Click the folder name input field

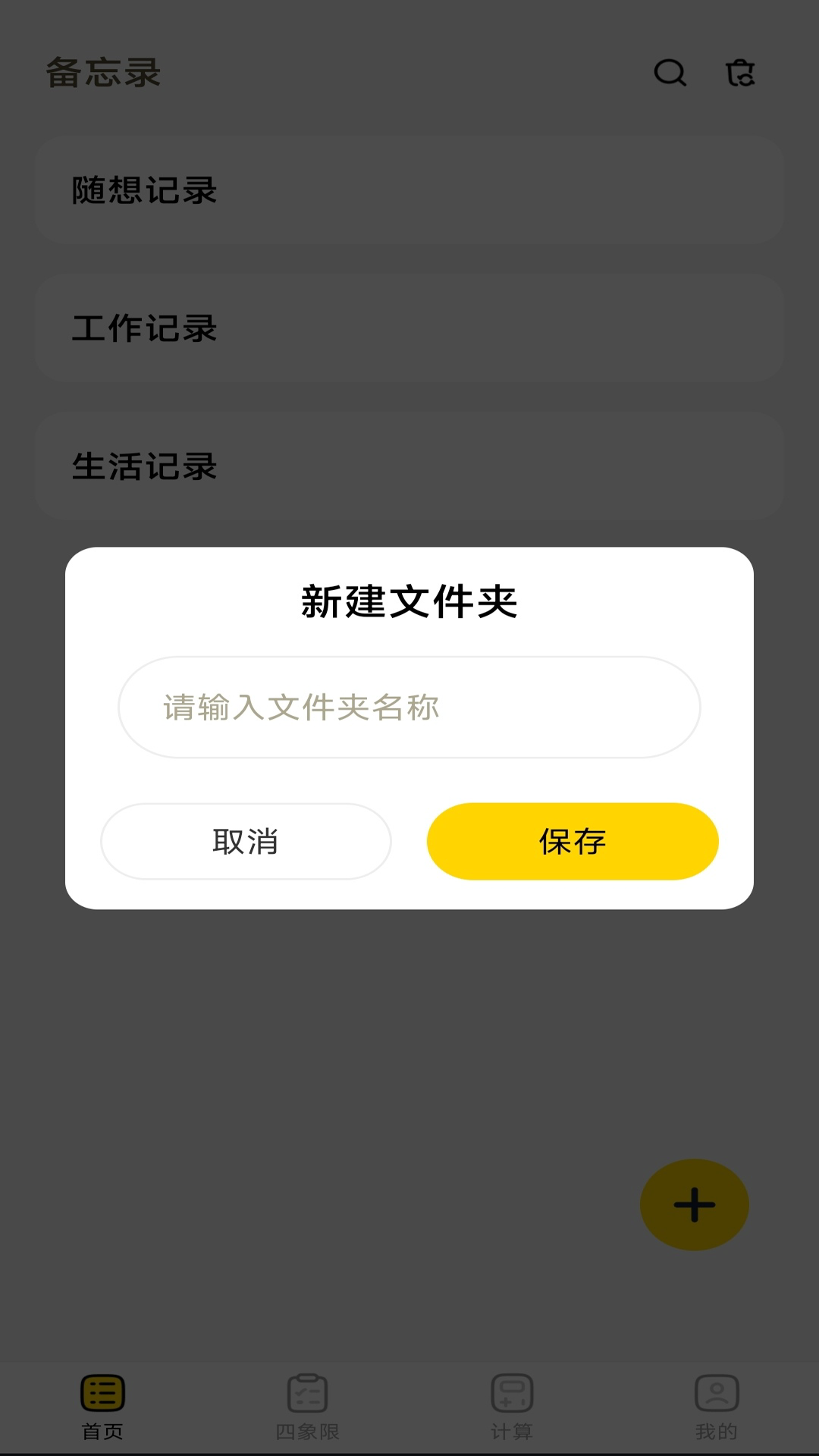point(409,706)
